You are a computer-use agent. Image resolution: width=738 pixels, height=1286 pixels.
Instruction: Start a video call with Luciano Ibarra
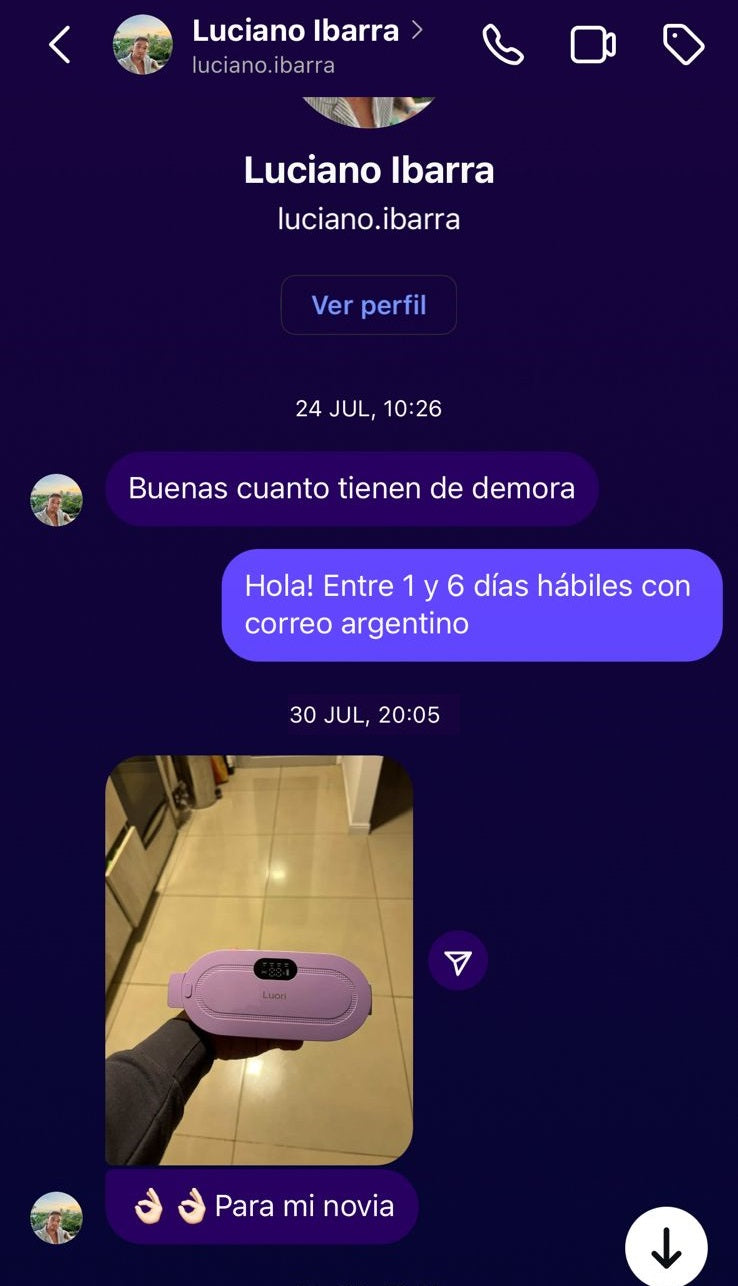pyautogui.click(x=592, y=45)
